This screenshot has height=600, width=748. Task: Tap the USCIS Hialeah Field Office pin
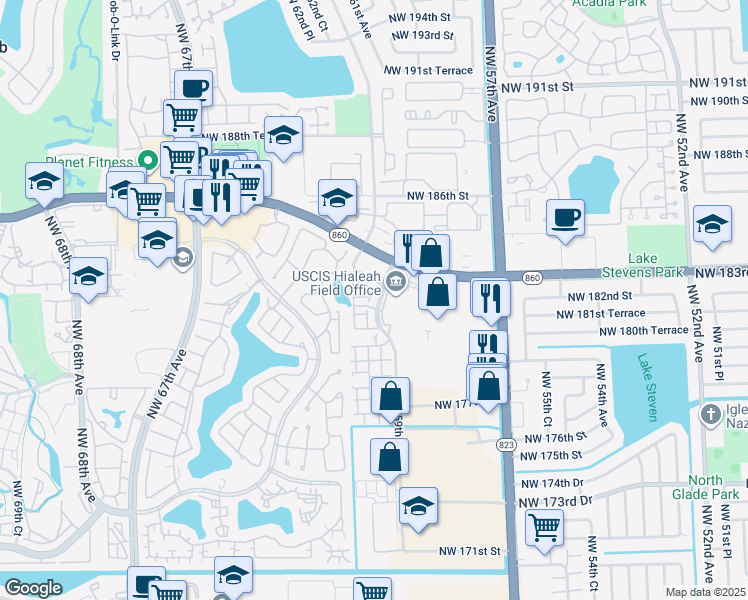pos(395,282)
